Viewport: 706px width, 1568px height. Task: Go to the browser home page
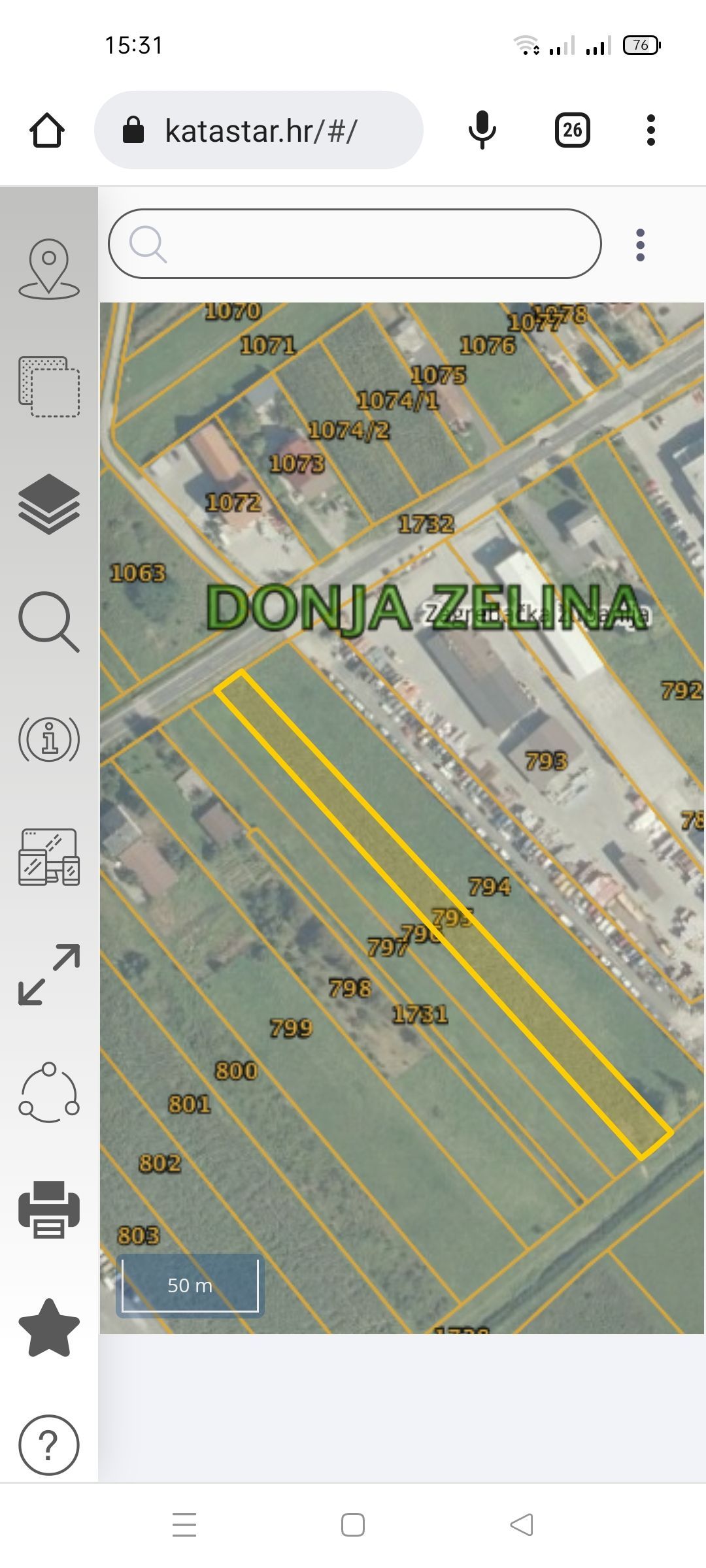(47, 130)
